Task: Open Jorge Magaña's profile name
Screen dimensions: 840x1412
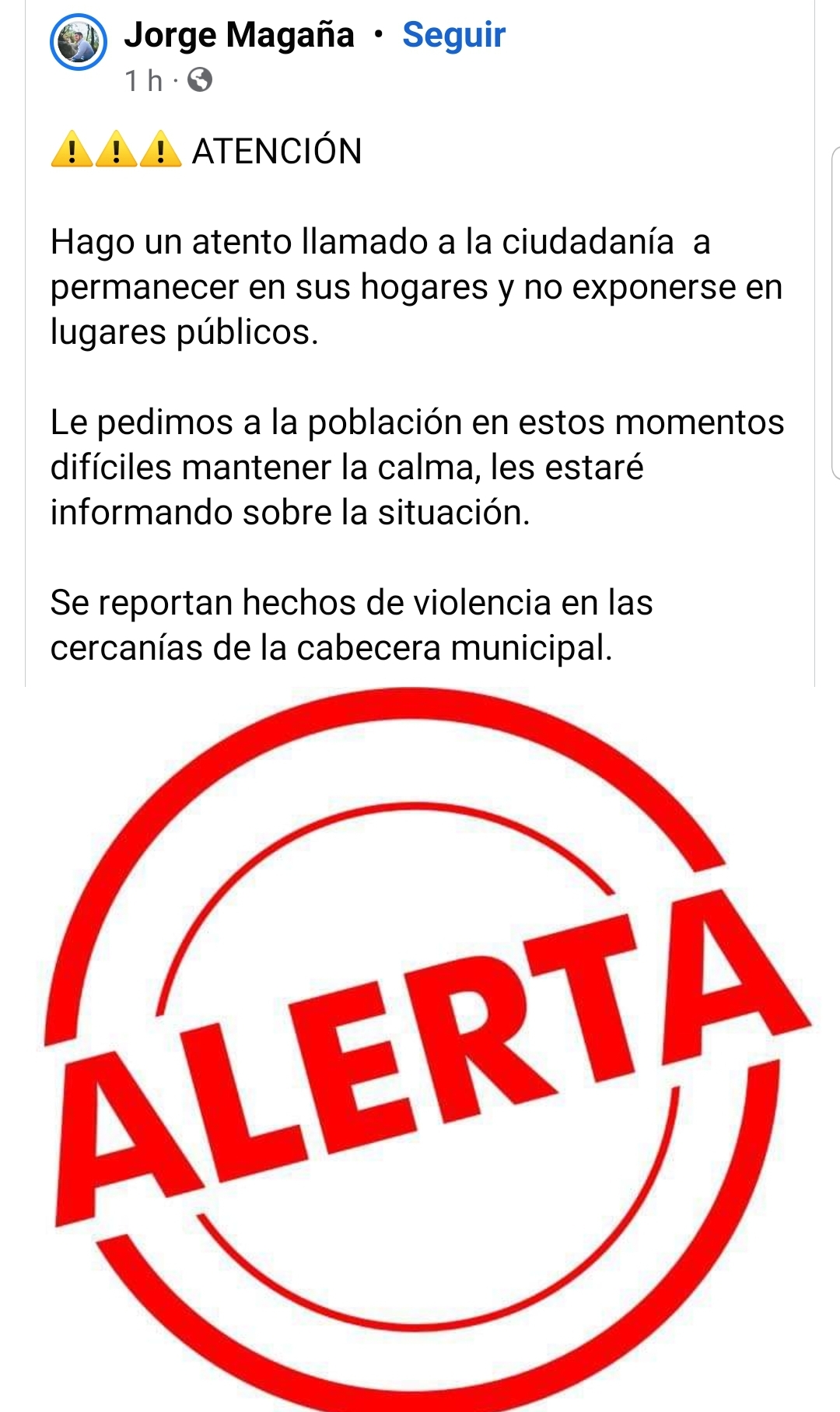Action: pos(239,35)
